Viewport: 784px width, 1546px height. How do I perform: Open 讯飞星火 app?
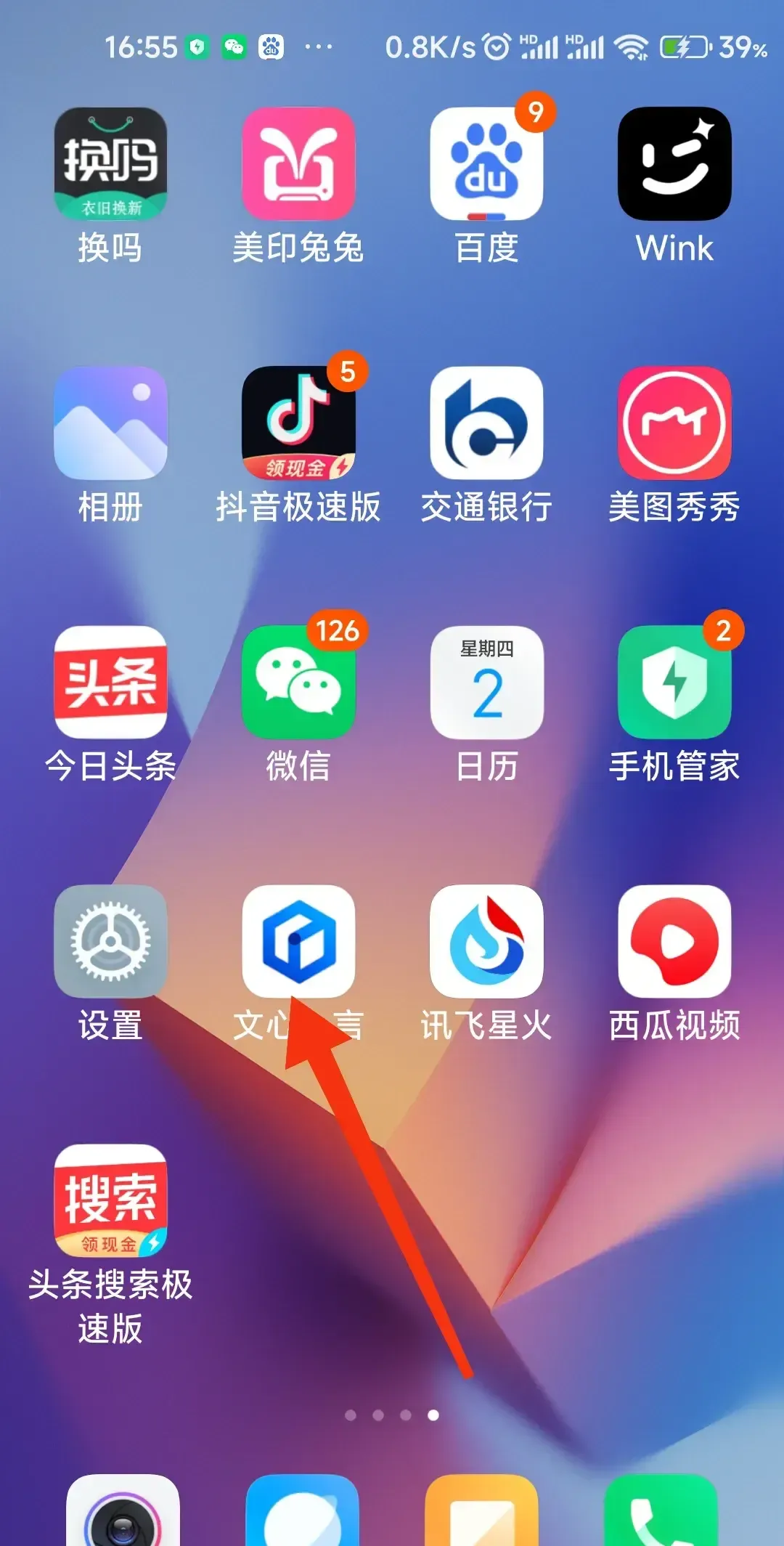coord(486,942)
